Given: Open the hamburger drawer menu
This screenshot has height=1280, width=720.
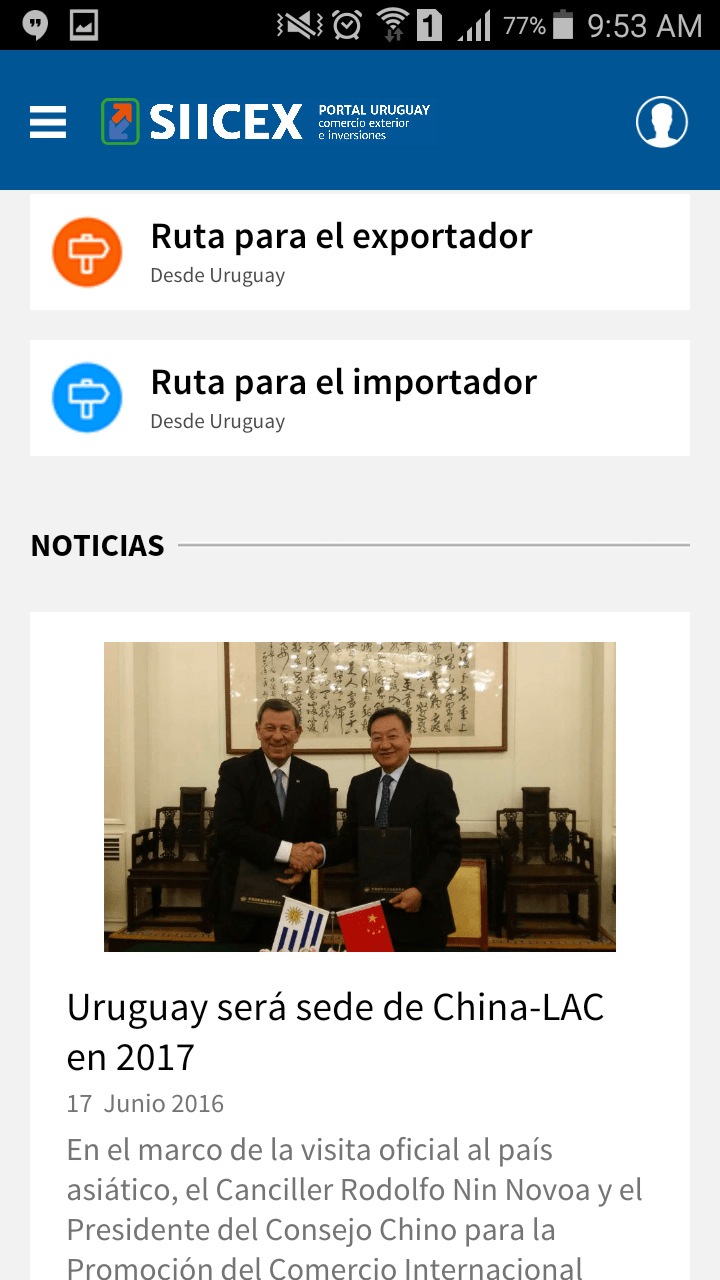Looking at the screenshot, I should (48, 122).
